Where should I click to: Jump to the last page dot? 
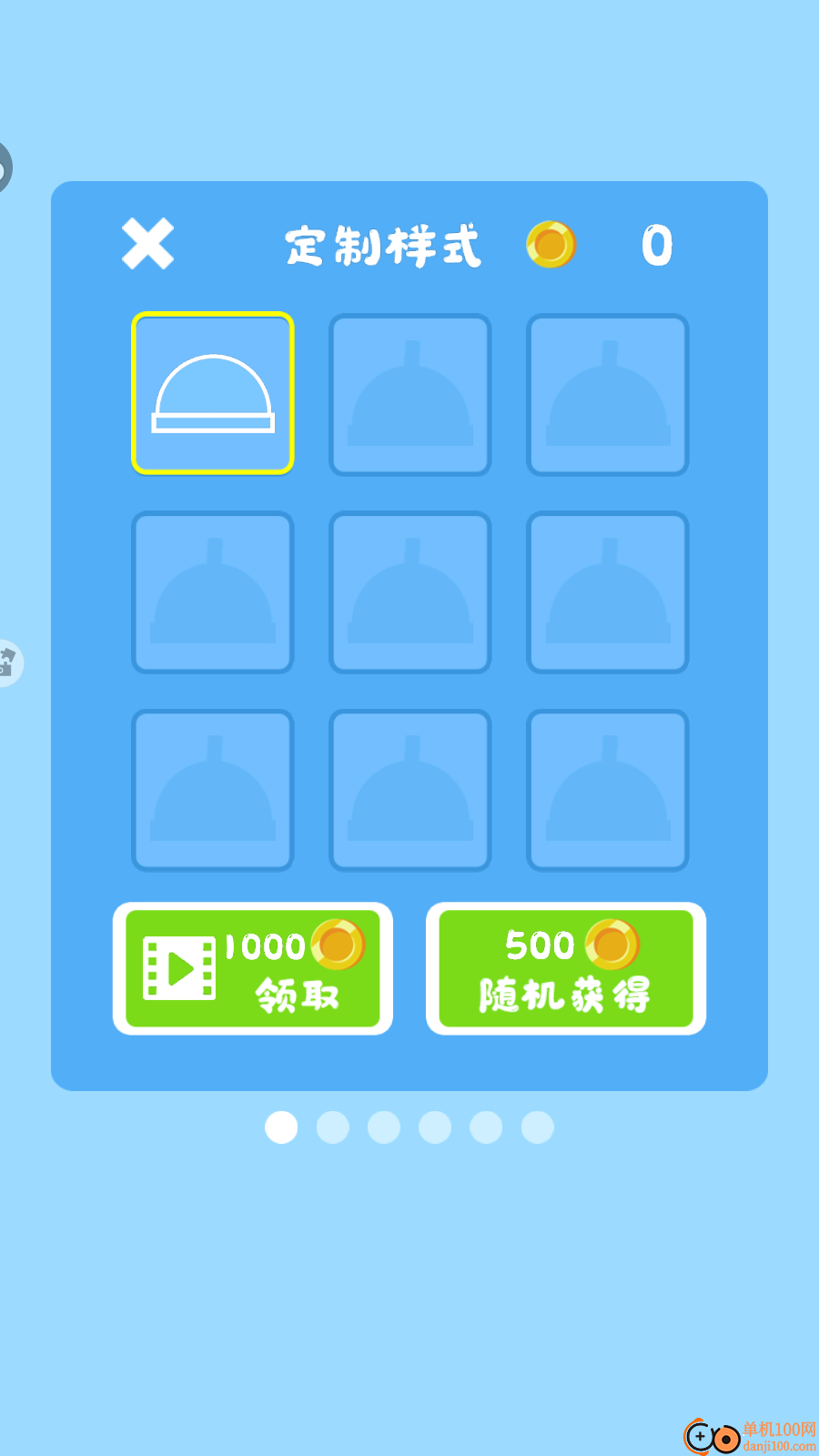coord(537,1127)
